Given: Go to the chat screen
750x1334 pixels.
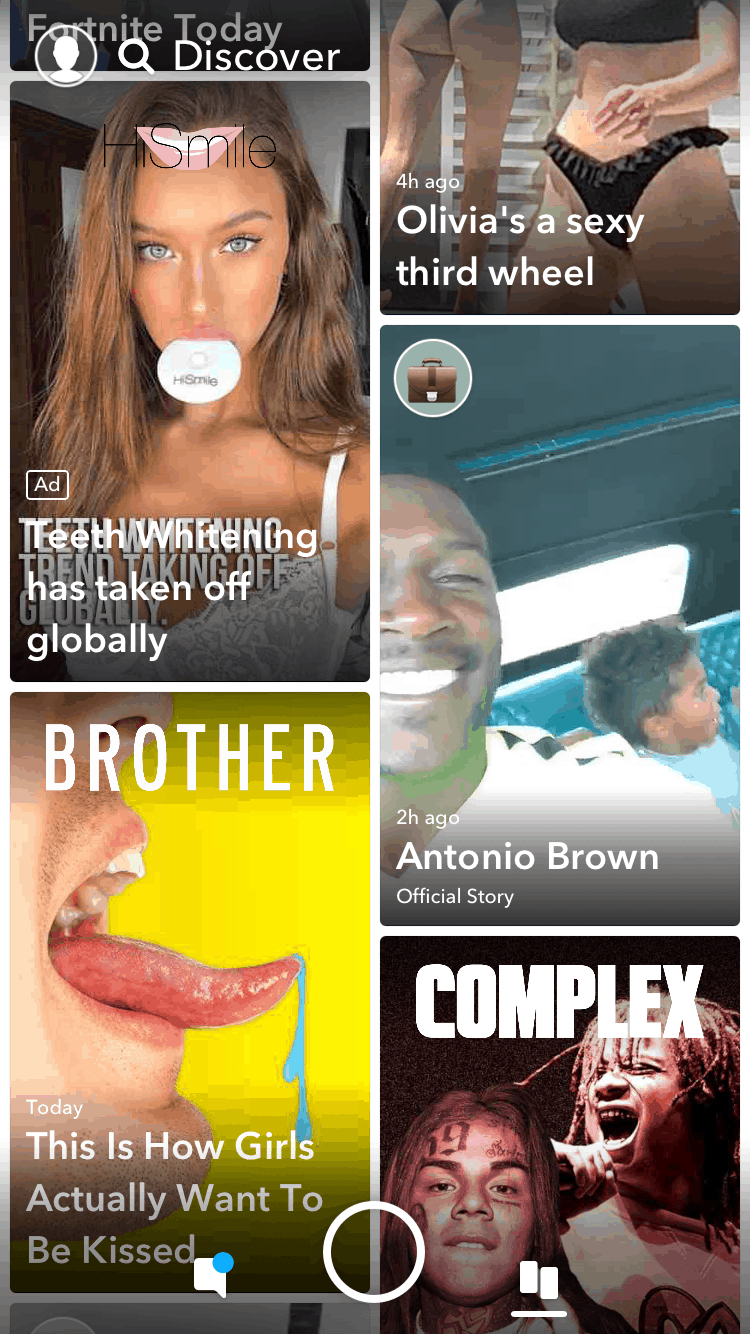Looking at the screenshot, I should tap(212, 1276).
